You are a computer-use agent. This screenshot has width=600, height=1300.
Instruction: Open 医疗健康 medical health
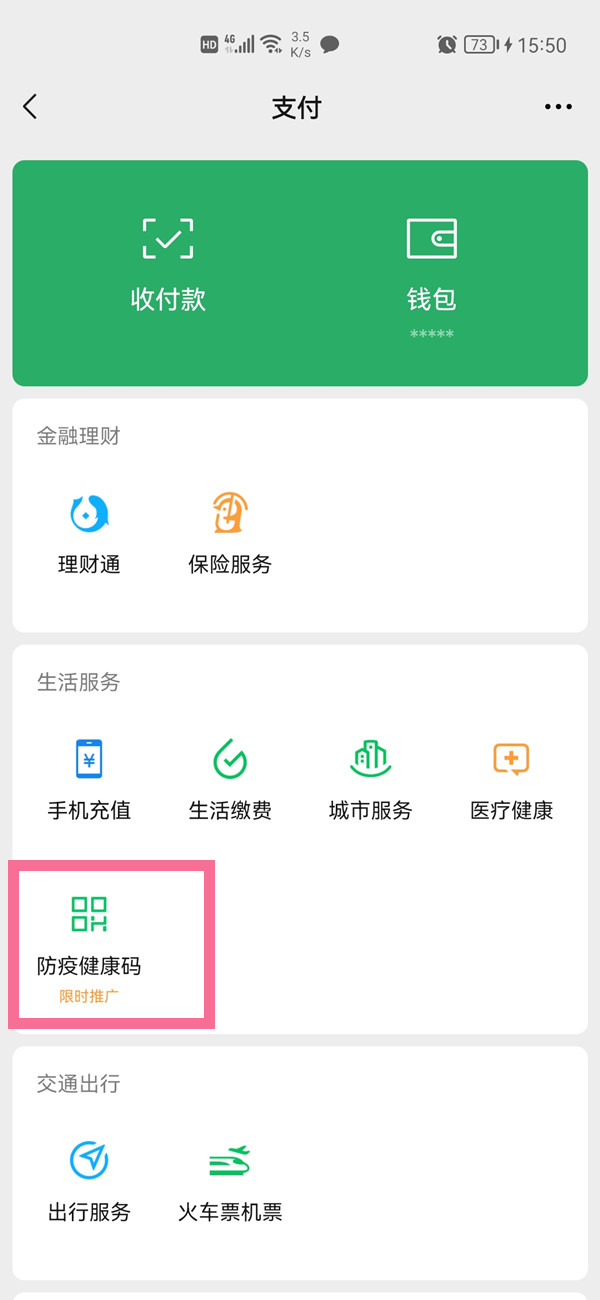click(x=511, y=778)
